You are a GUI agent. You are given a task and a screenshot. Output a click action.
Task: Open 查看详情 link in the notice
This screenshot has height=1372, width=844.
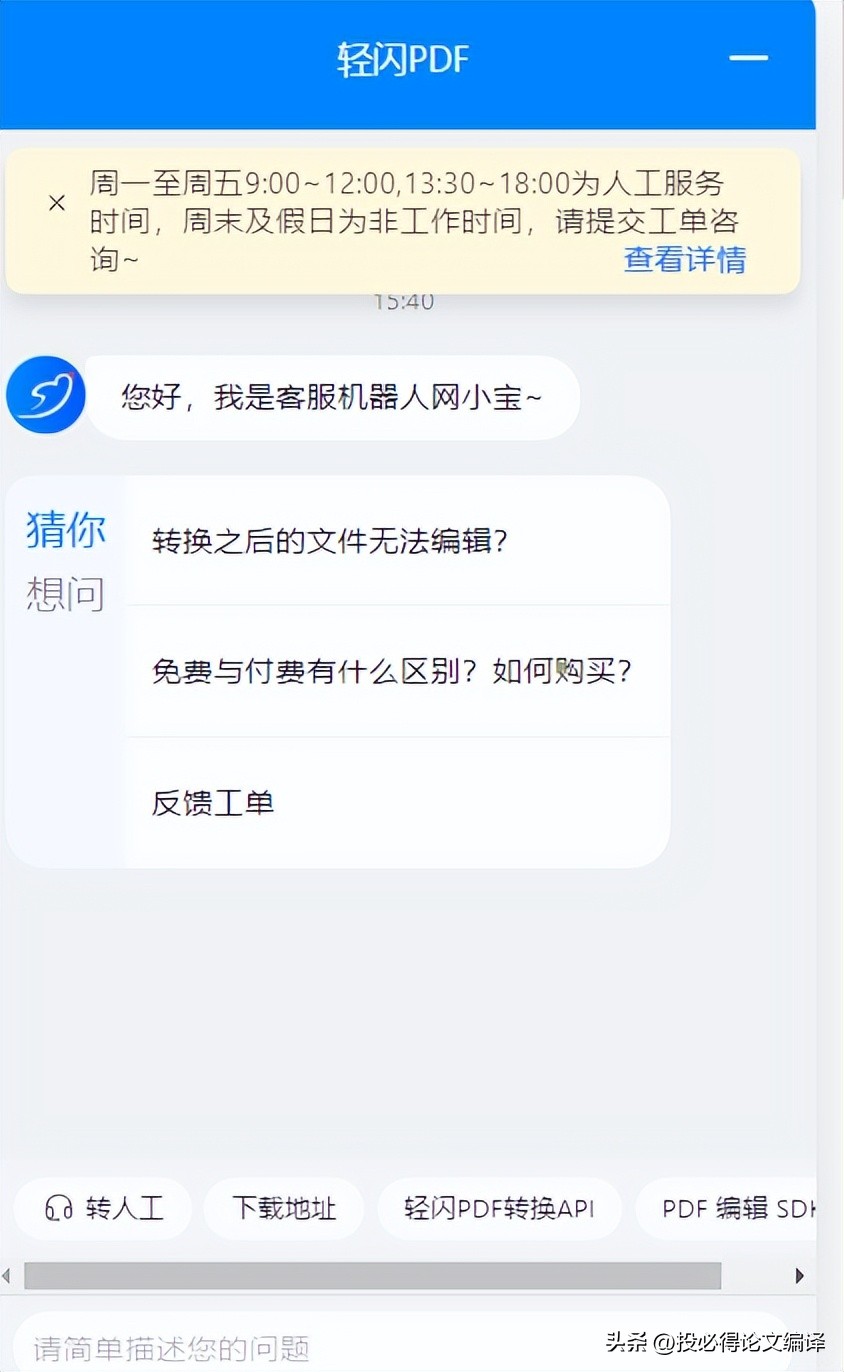pos(684,260)
